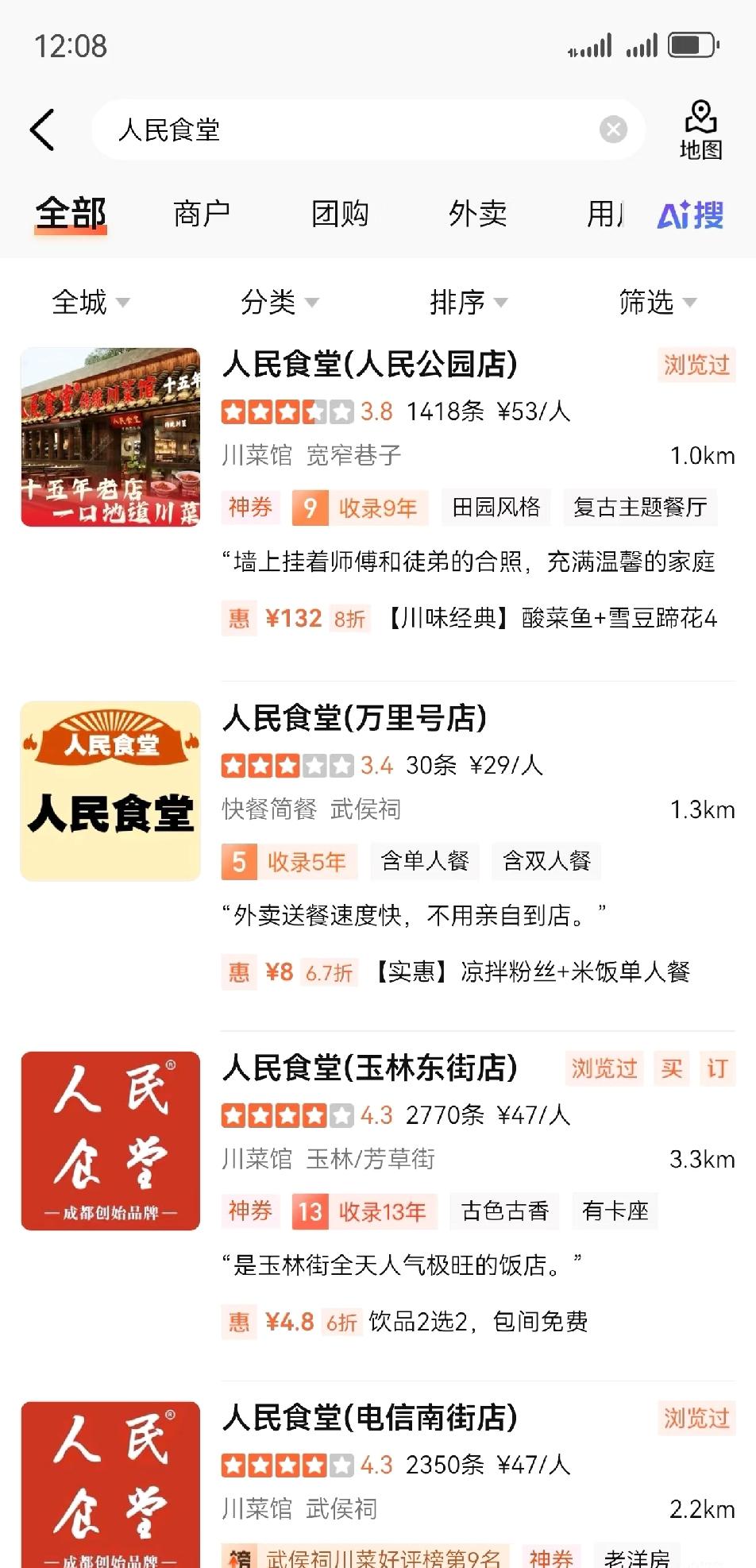Viewport: 756px width, 1568px height.
Task: Switch to the 商户 tab
Action: pyautogui.click(x=202, y=214)
